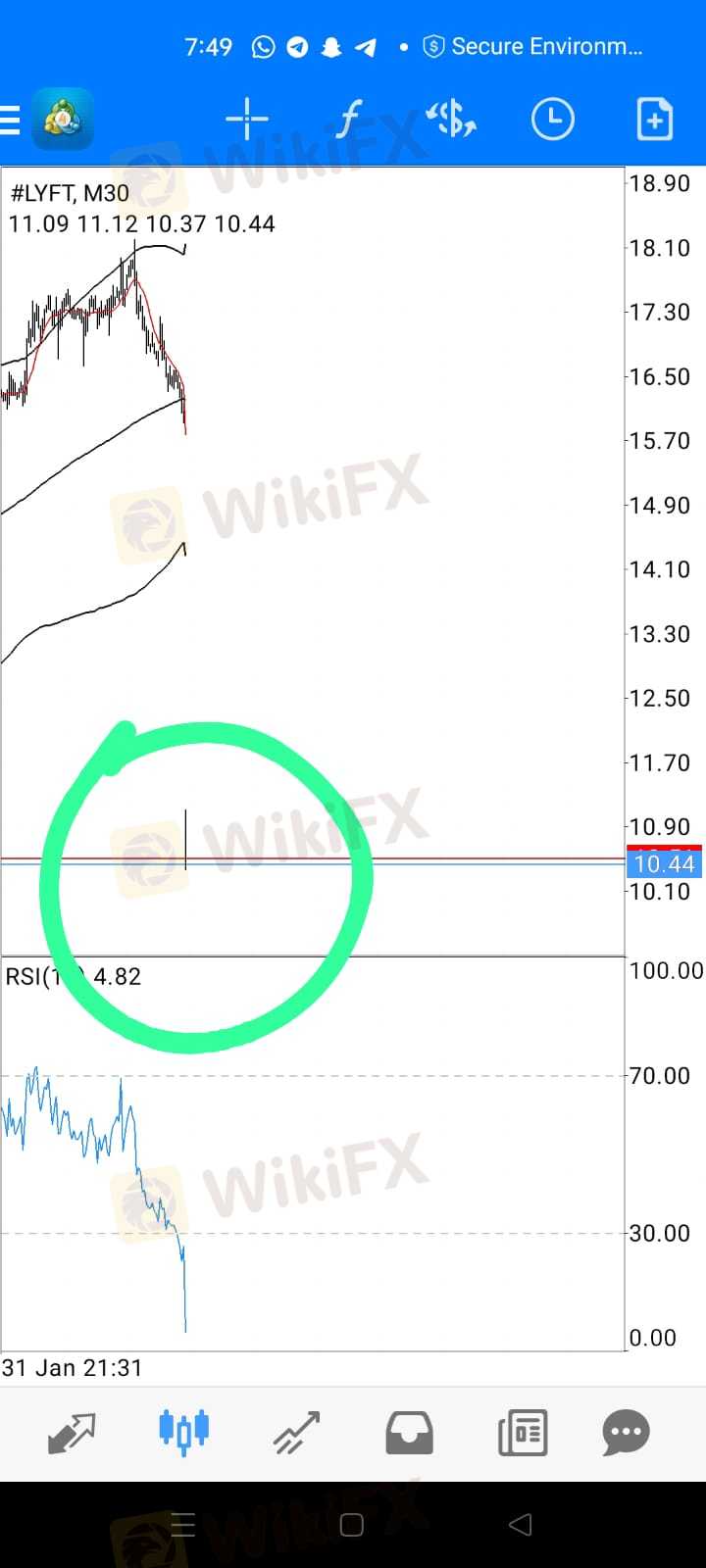This screenshot has width=706, height=1568.
Task: Select the Chart tab
Action: 184,1432
